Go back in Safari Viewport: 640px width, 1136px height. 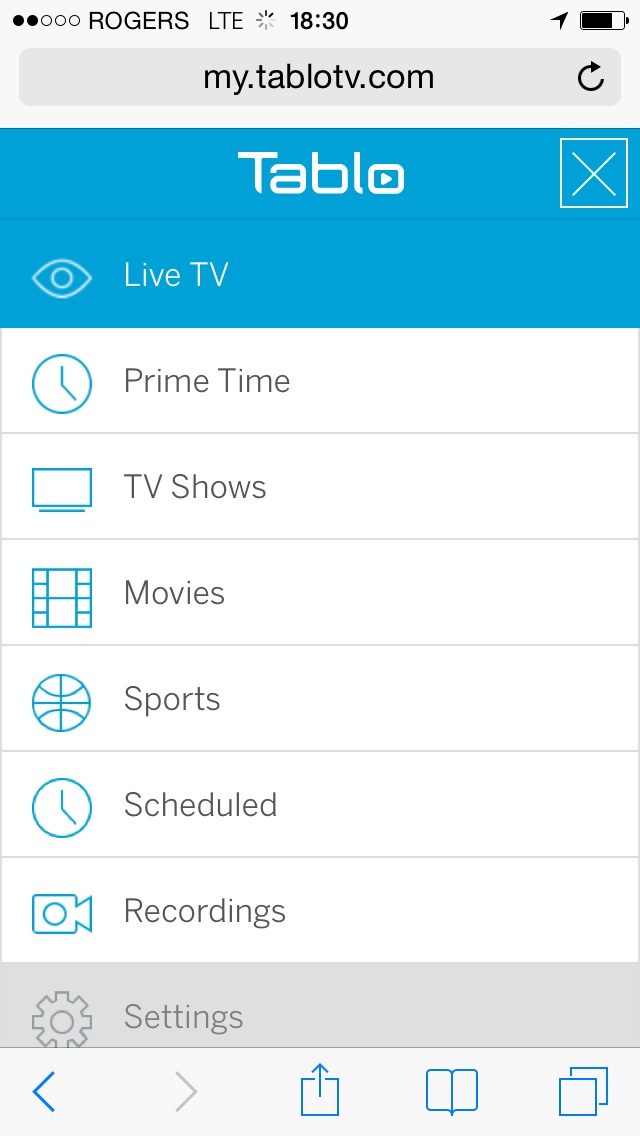coord(44,1091)
